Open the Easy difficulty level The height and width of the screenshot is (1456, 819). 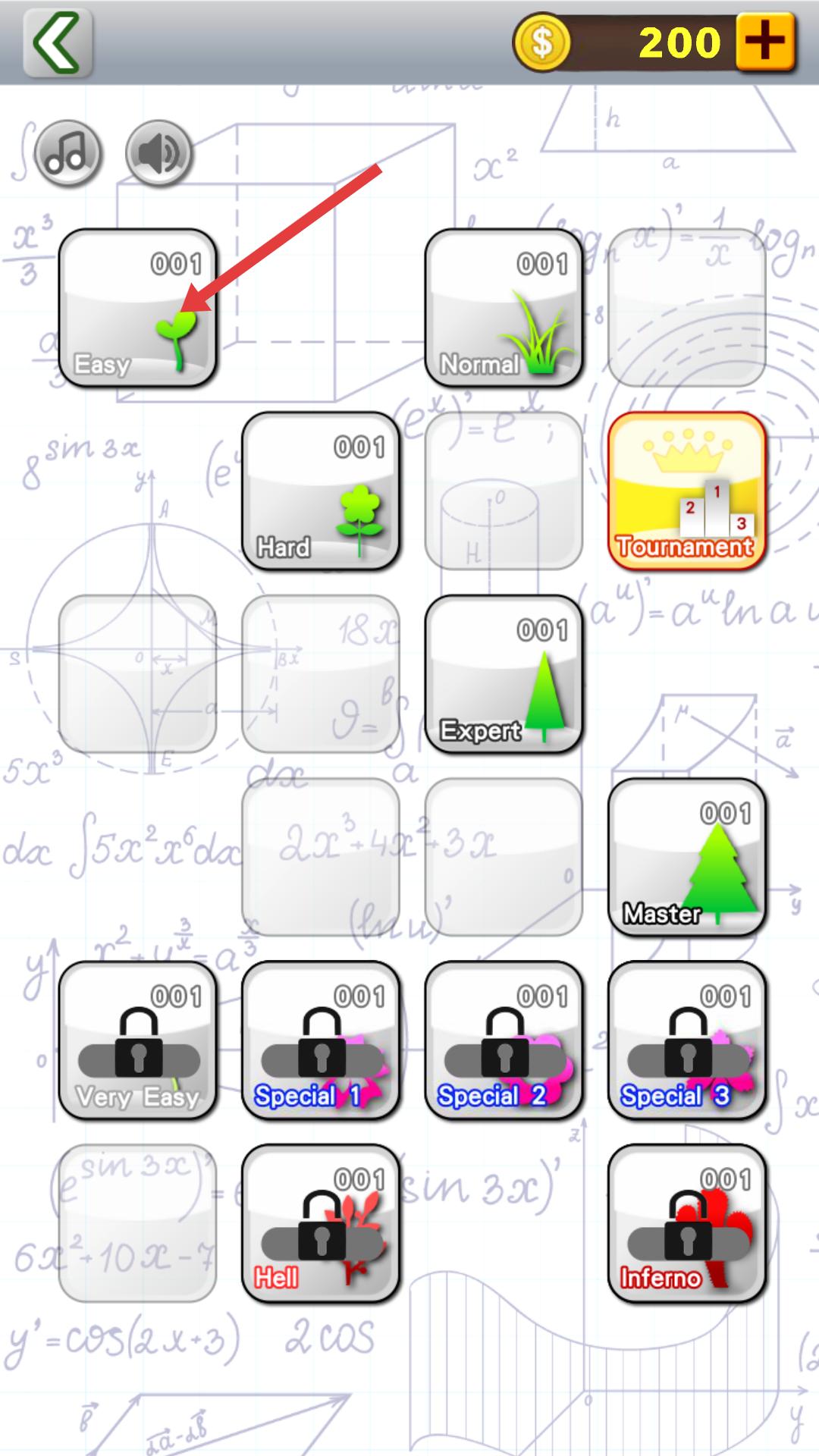click(137, 309)
